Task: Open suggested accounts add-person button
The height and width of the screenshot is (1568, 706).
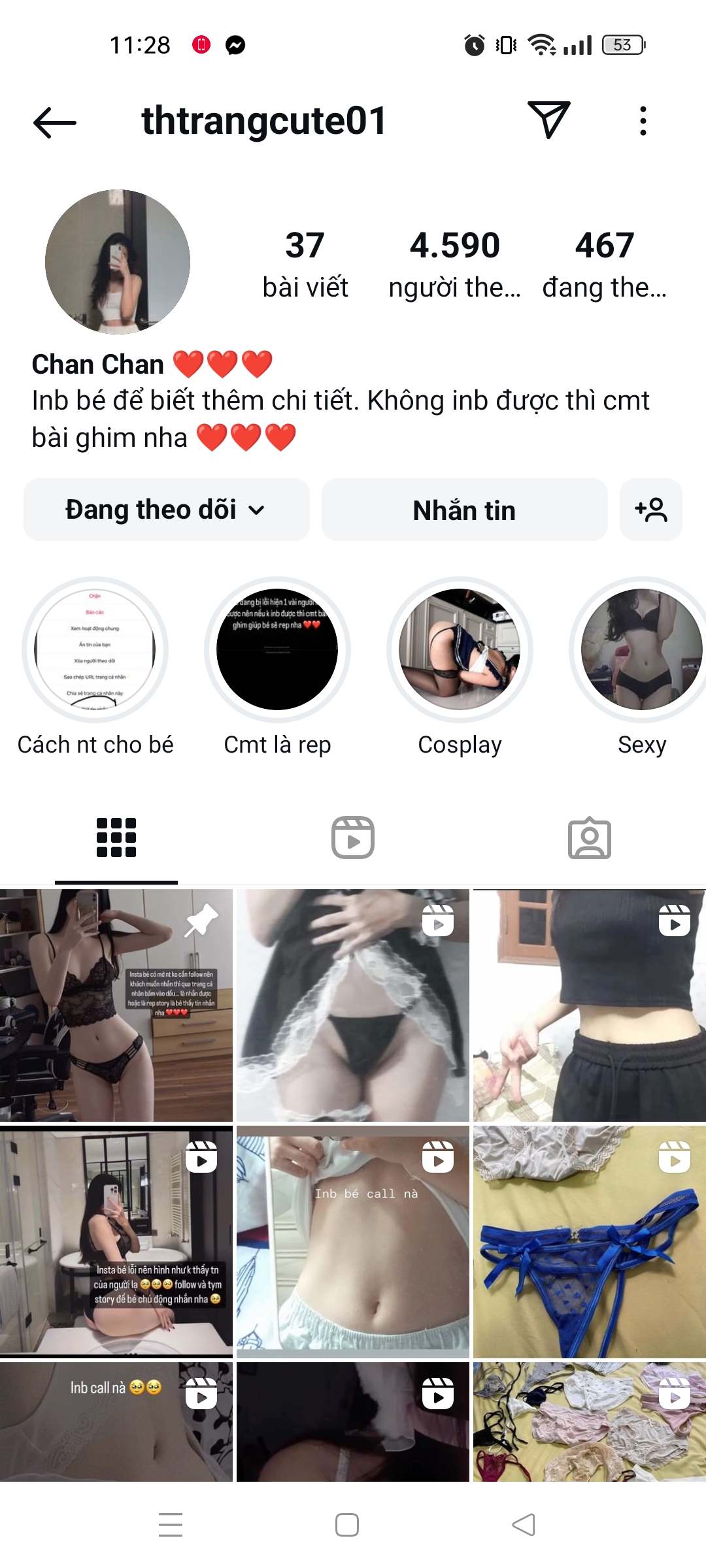Action: 650,510
